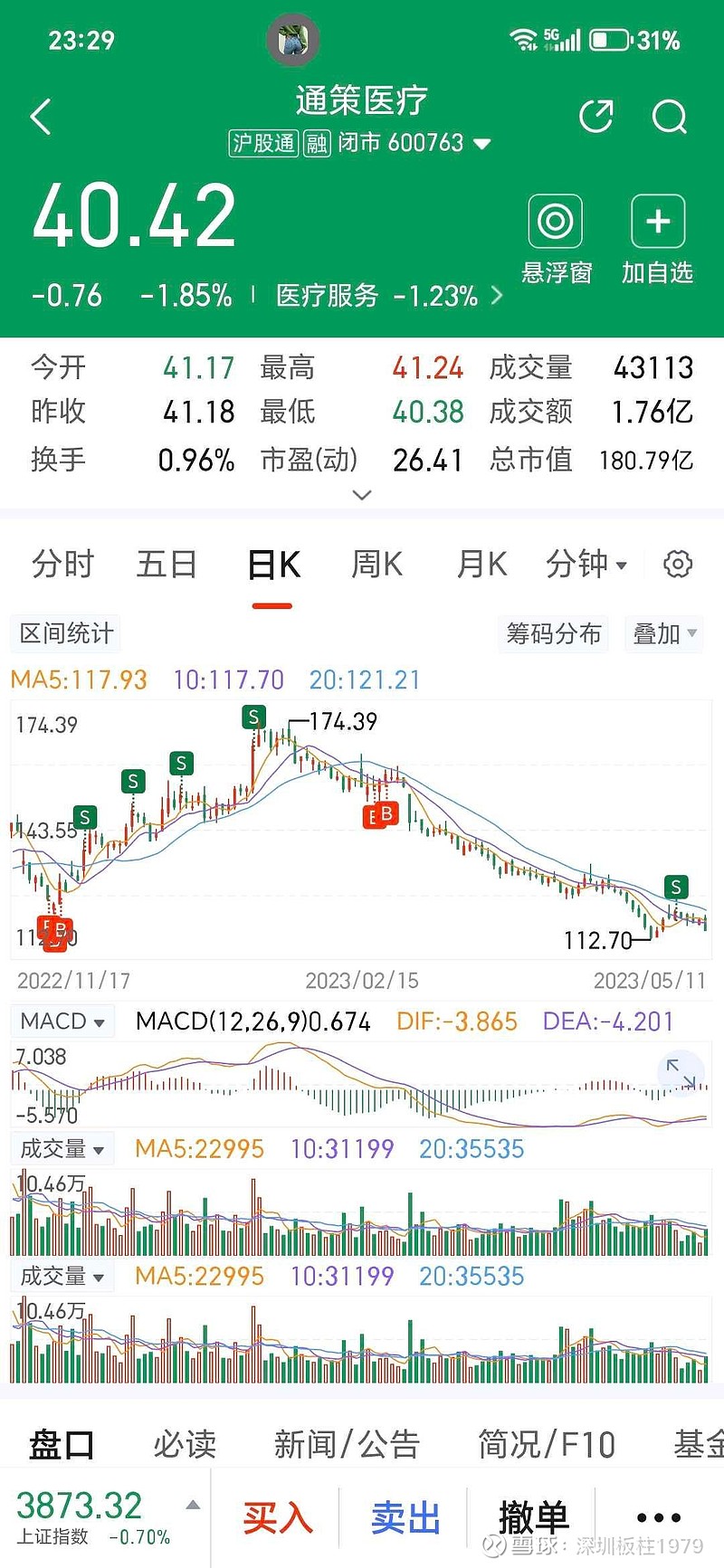724x1568 pixels.
Task: Select the 月K chart tab
Action: pyautogui.click(x=481, y=565)
